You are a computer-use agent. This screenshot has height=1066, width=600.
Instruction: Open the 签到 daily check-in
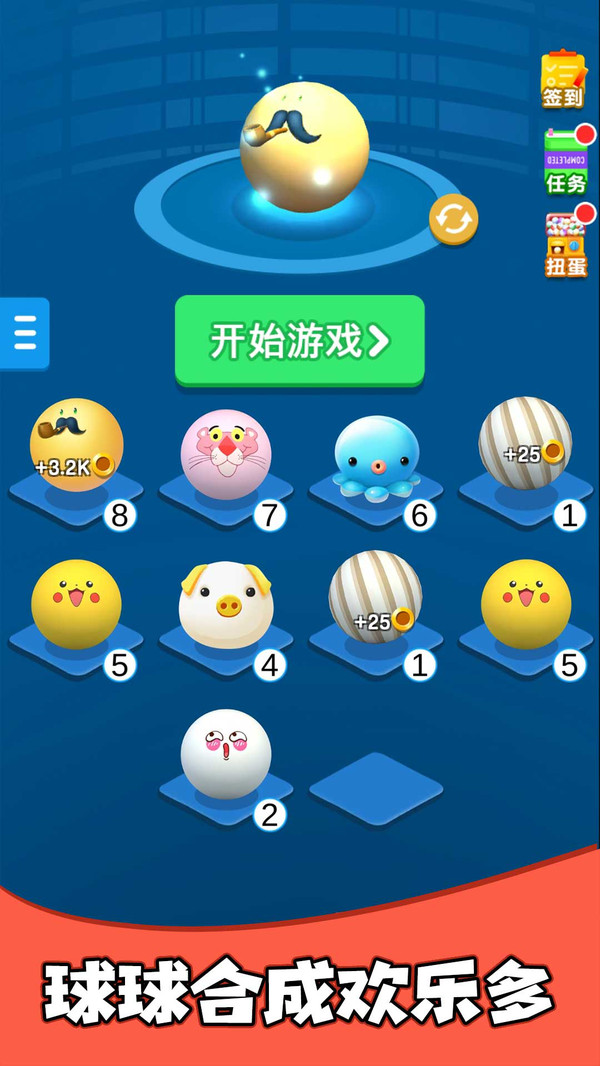tap(563, 79)
